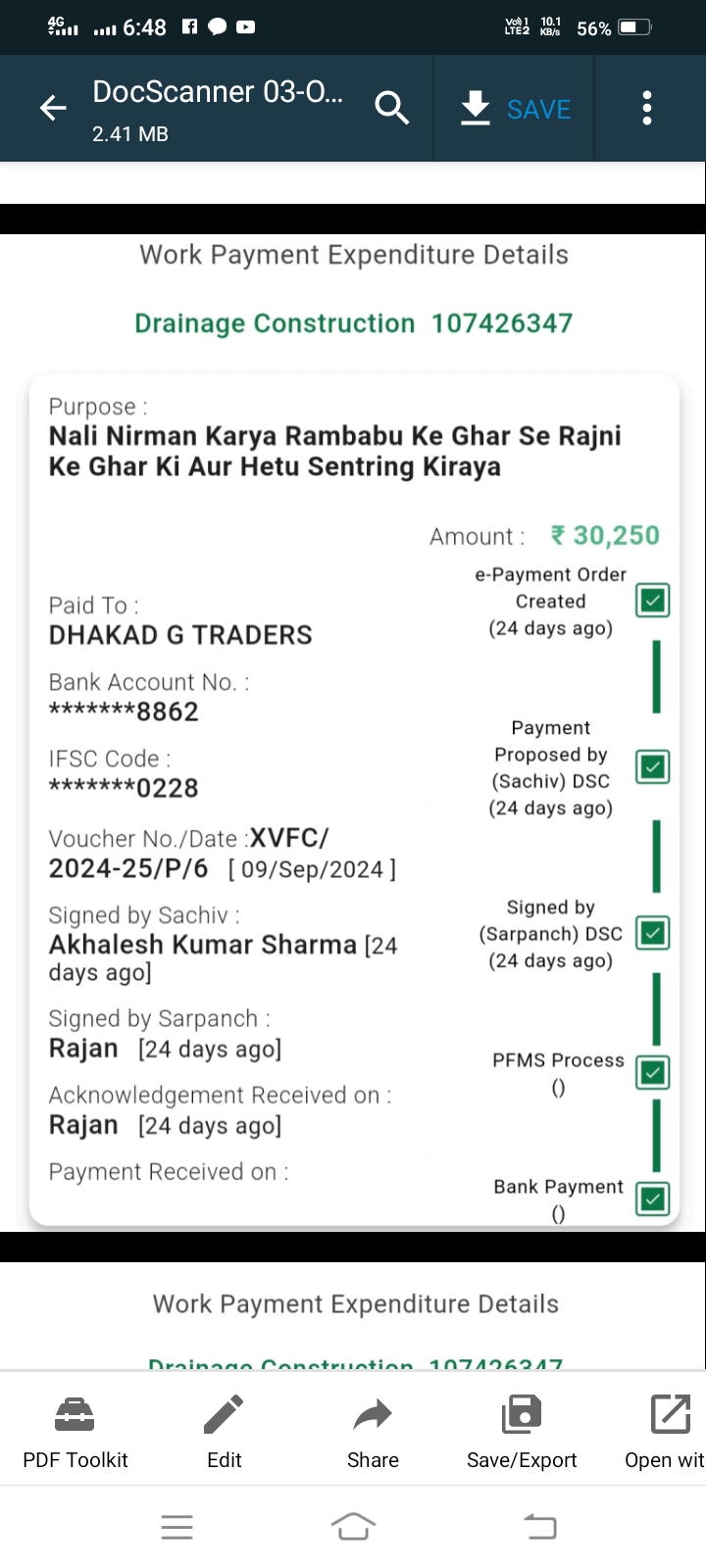Search inside the document
Screen dimensions: 706x1568
point(391,108)
